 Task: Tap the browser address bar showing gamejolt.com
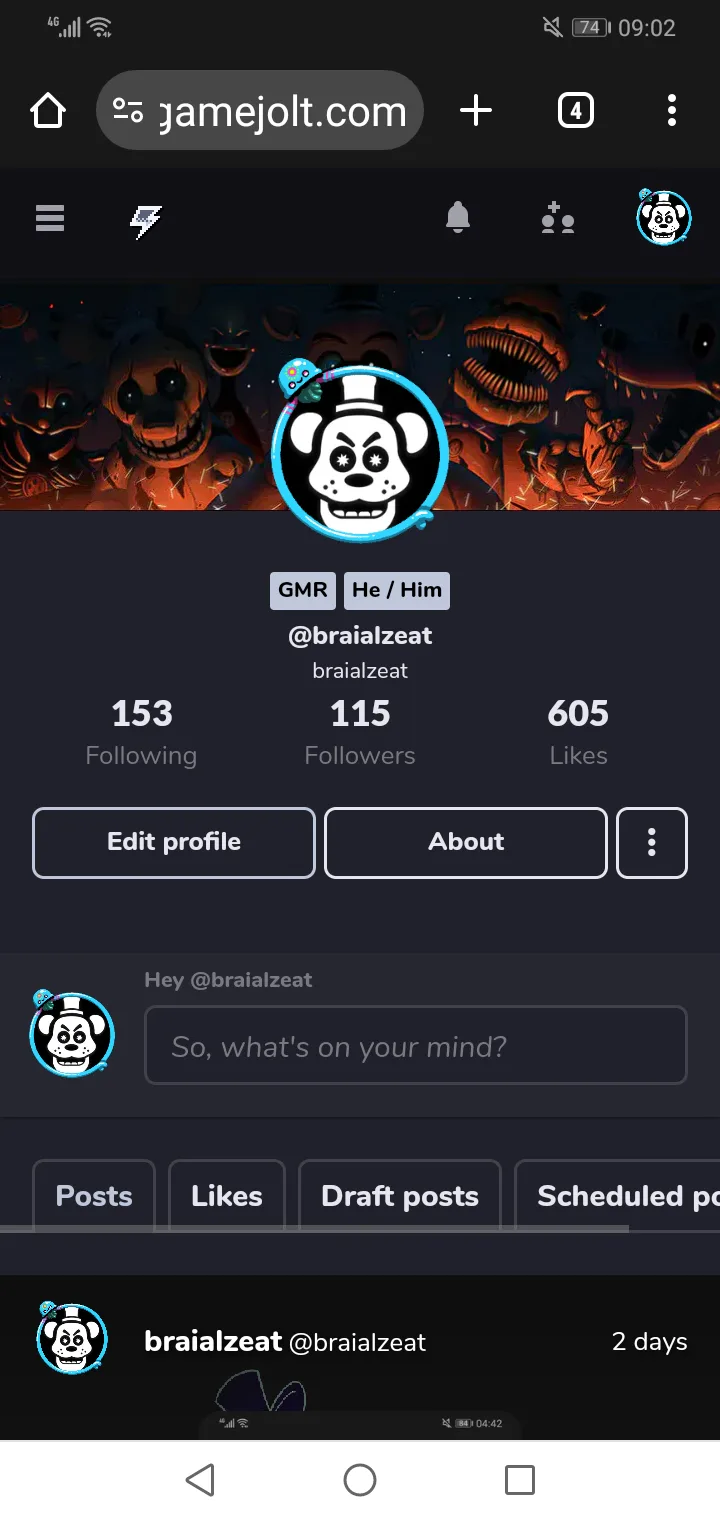click(260, 110)
